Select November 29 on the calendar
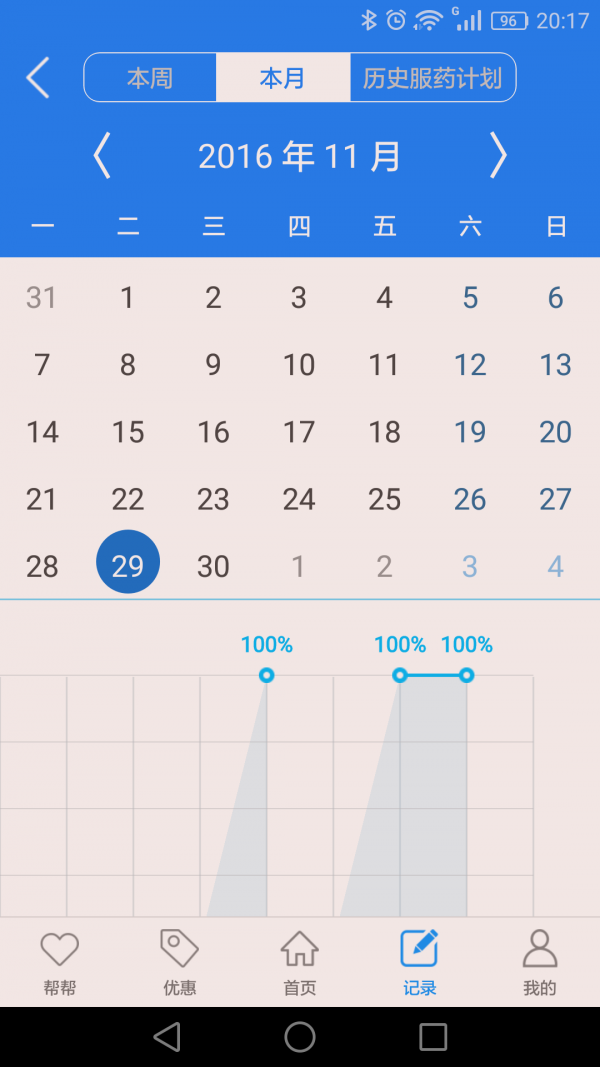Screen dimensions: 600x1067 (128, 566)
